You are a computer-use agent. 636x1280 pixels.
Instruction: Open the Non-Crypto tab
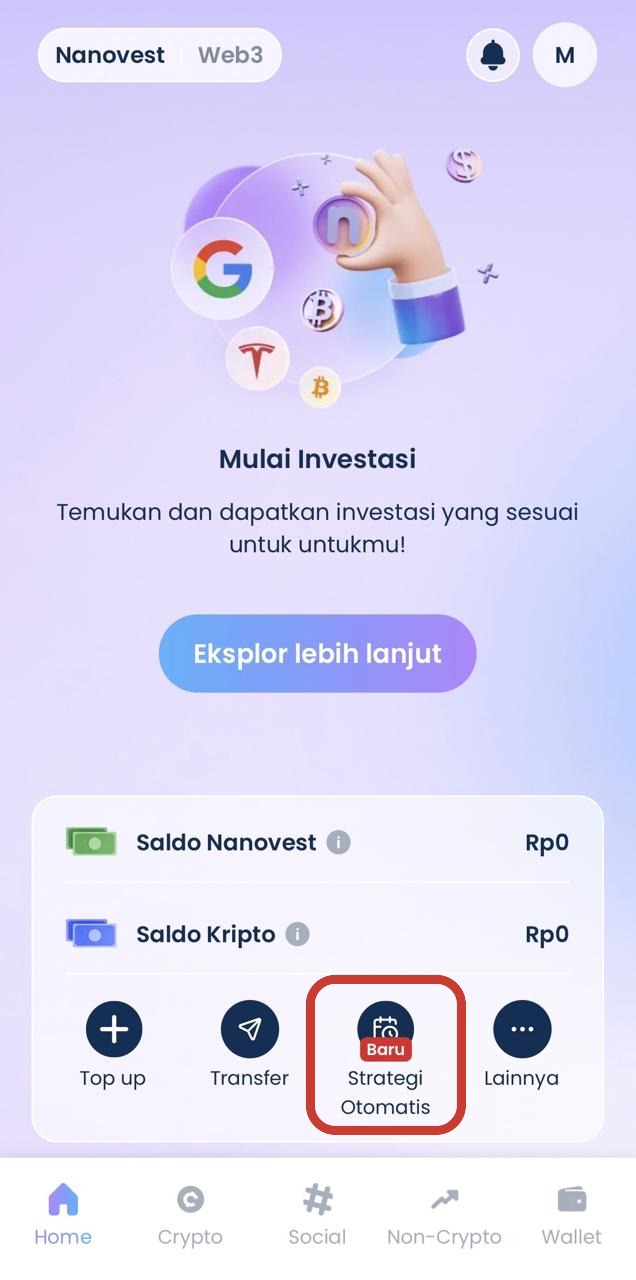(x=444, y=1215)
